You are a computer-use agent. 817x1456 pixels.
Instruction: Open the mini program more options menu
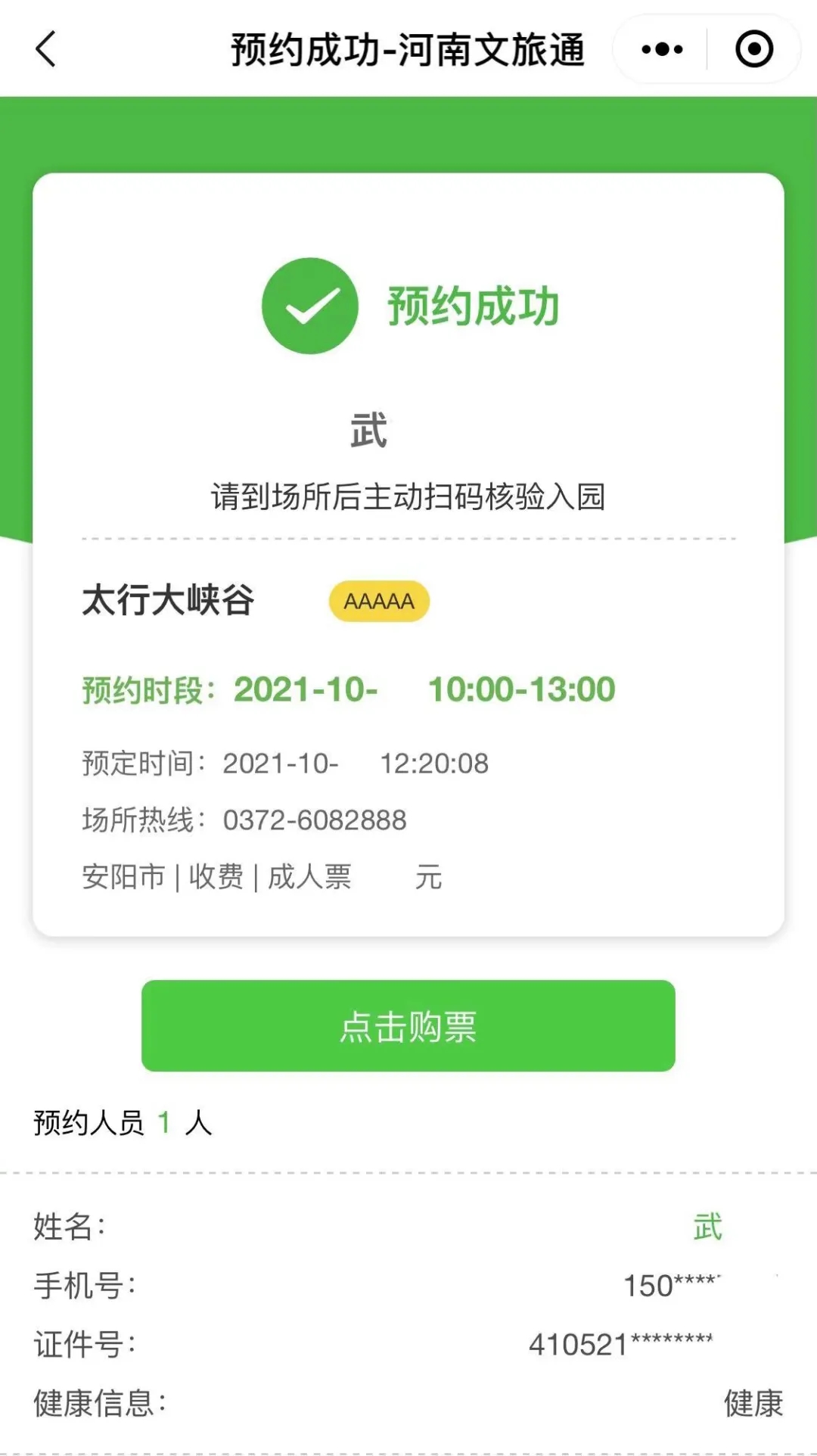point(662,50)
